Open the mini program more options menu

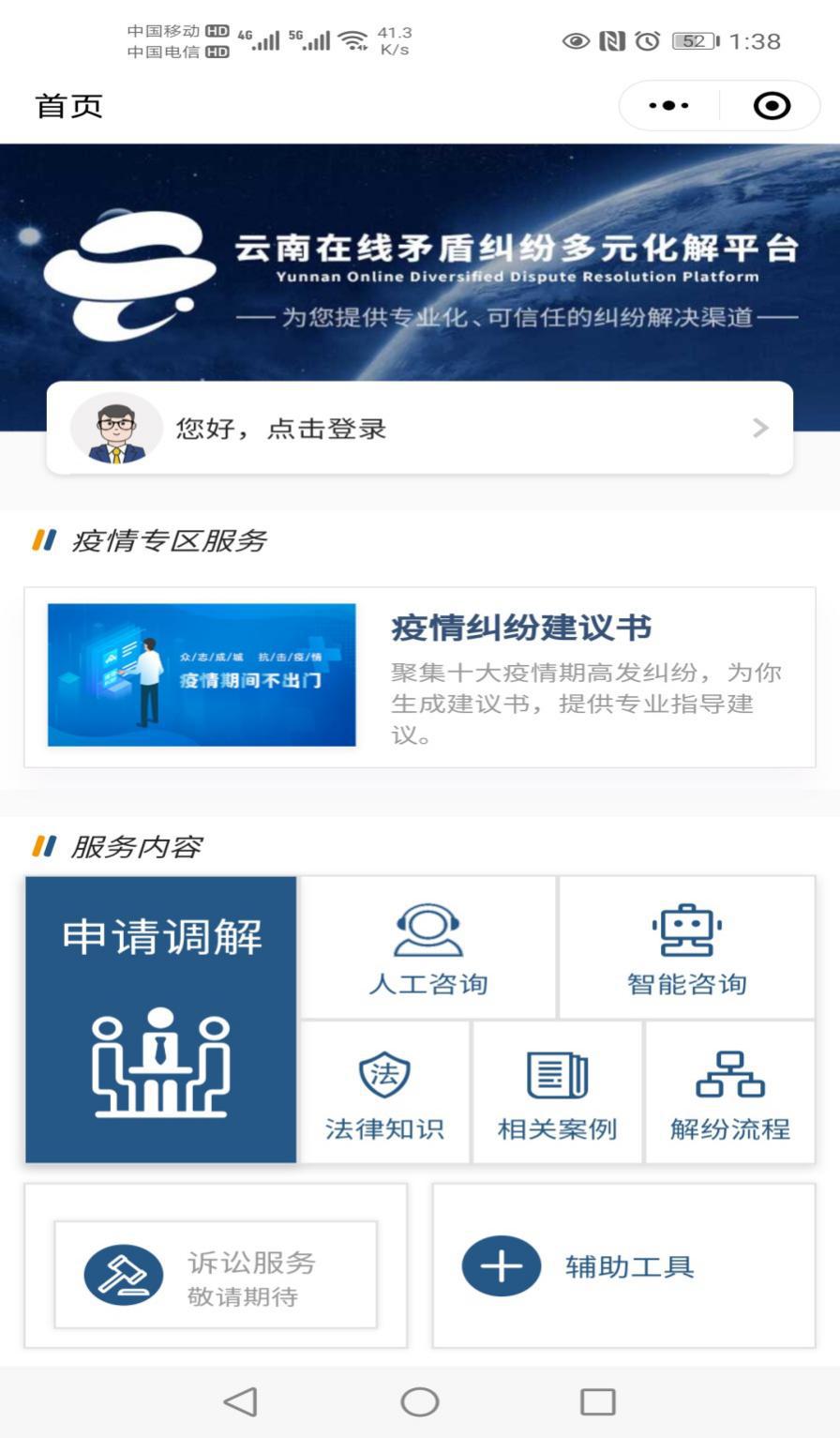[x=668, y=106]
